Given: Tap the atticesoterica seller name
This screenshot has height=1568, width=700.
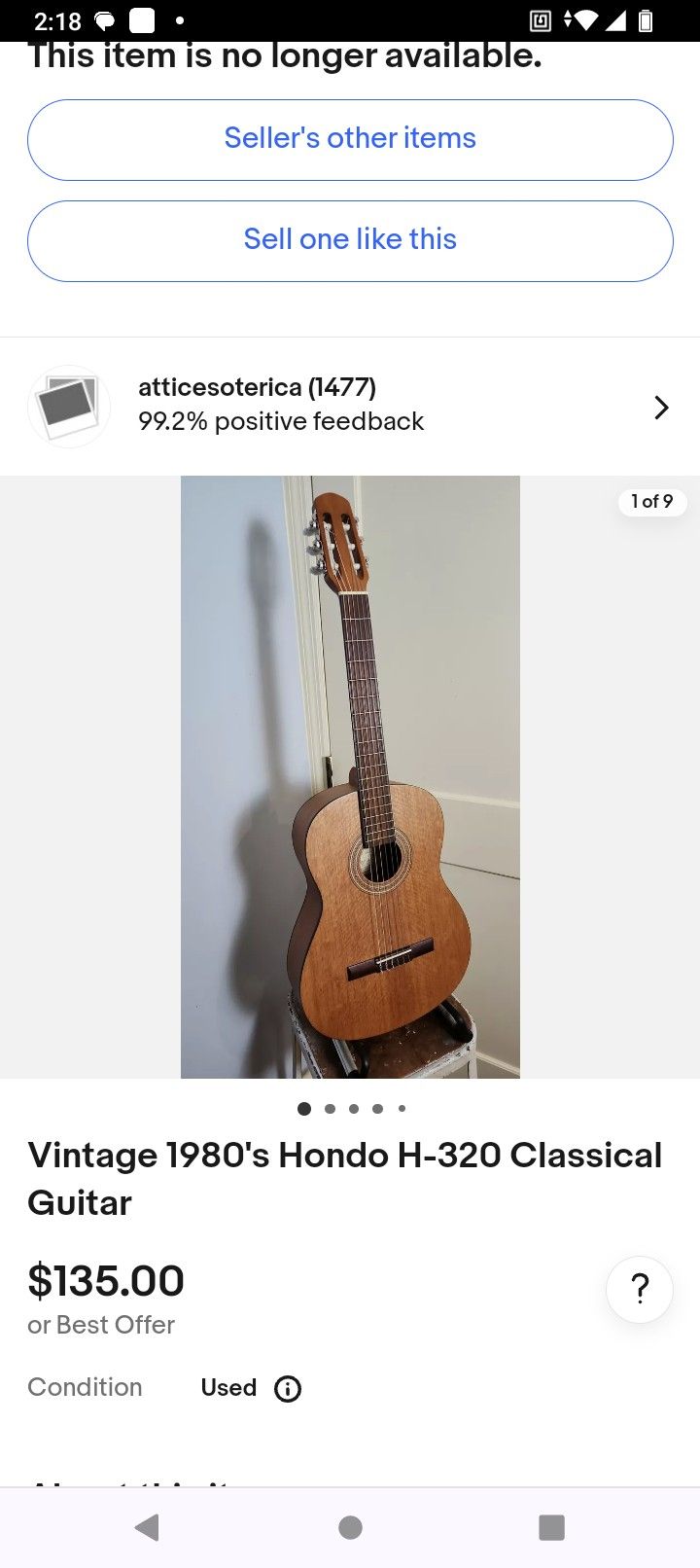Looking at the screenshot, I should (257, 386).
